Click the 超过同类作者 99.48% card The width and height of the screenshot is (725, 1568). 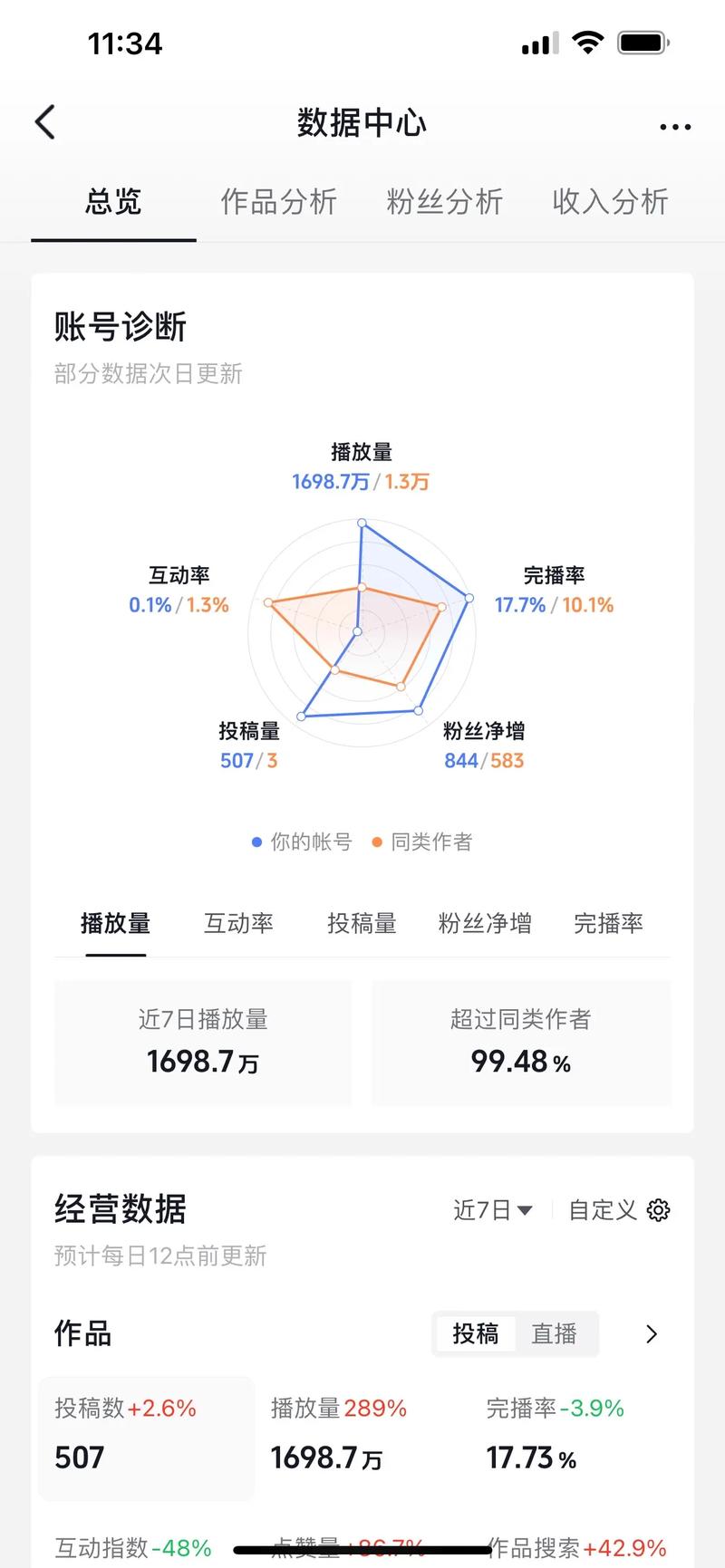click(521, 1042)
